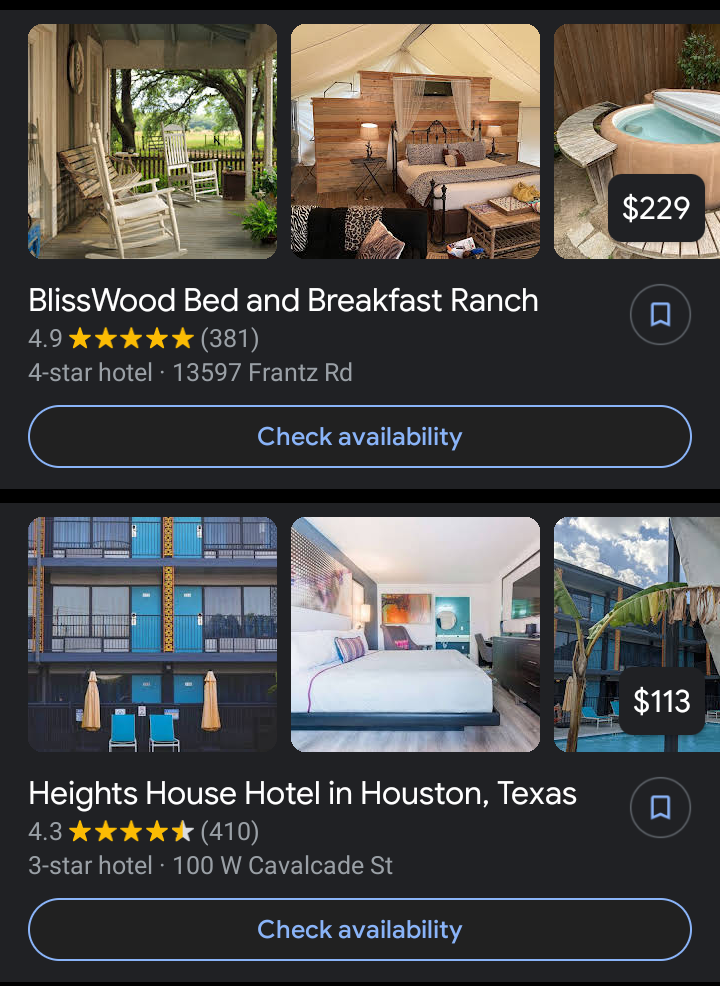Screen dimensions: 720x986
Task: Open BlissWood Bed and Breakfast Ranch listing
Action: 283,300
